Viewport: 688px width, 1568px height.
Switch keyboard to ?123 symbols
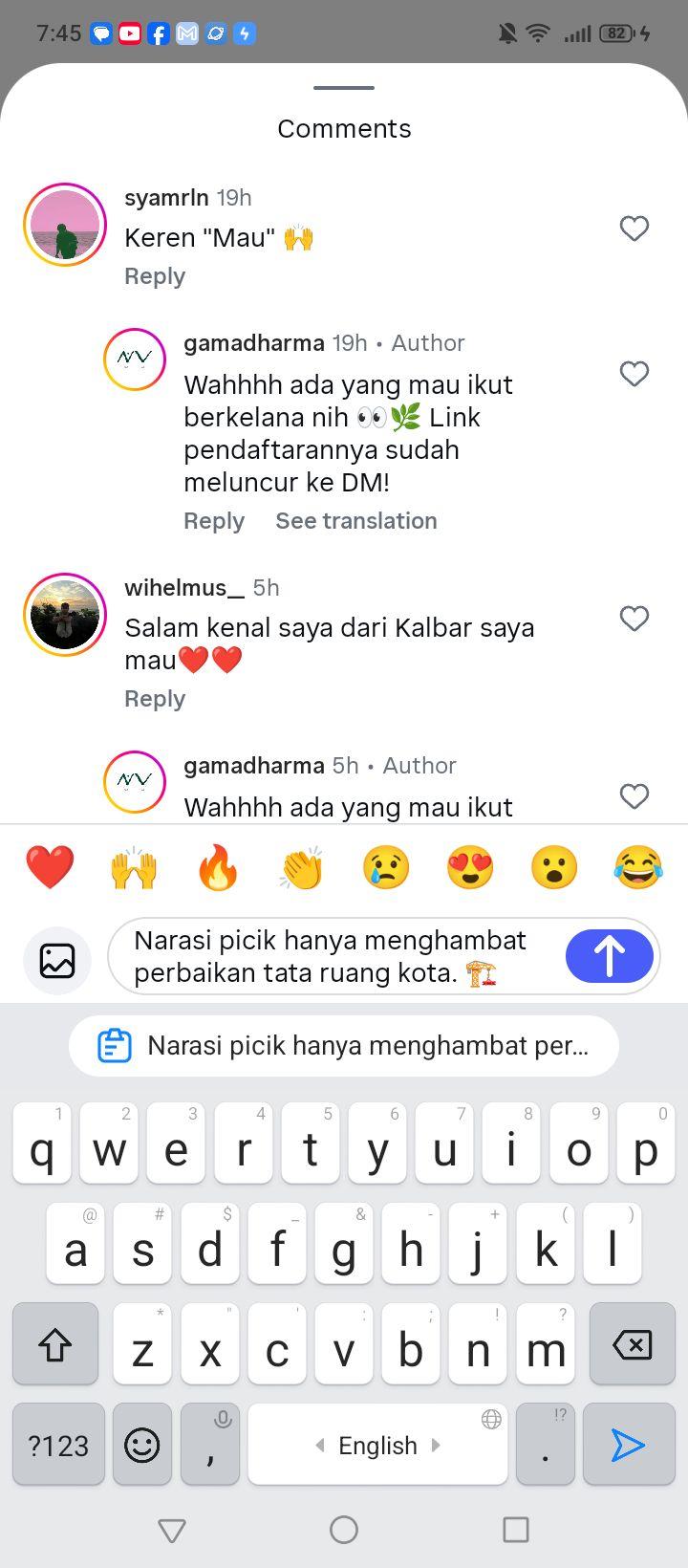click(58, 1445)
